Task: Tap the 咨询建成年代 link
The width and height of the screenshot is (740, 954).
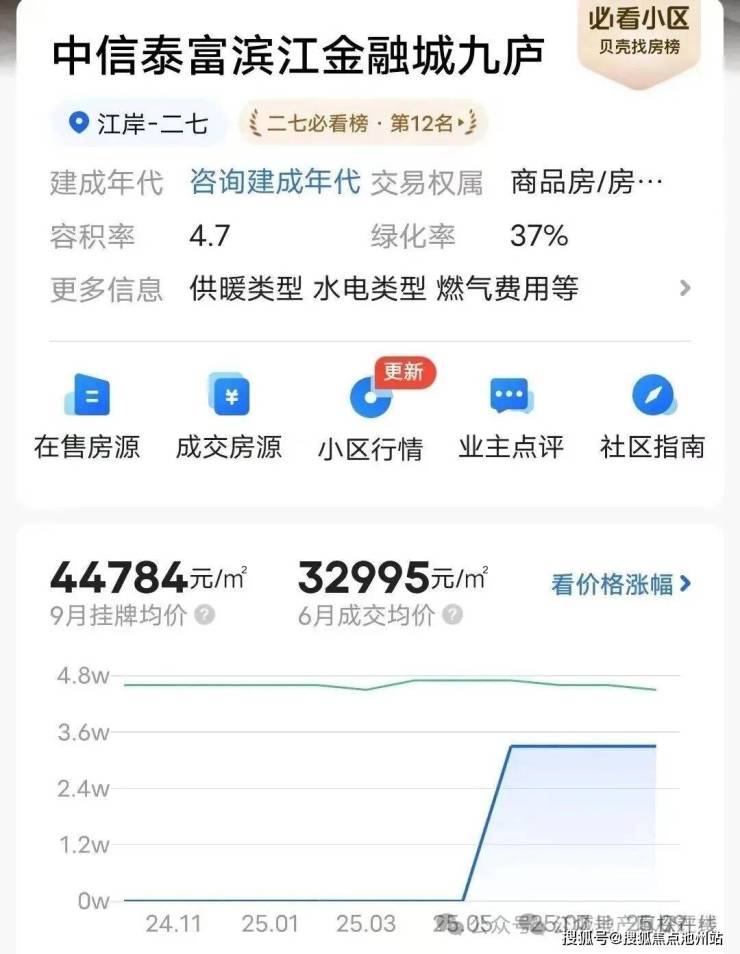Action: tap(275, 182)
